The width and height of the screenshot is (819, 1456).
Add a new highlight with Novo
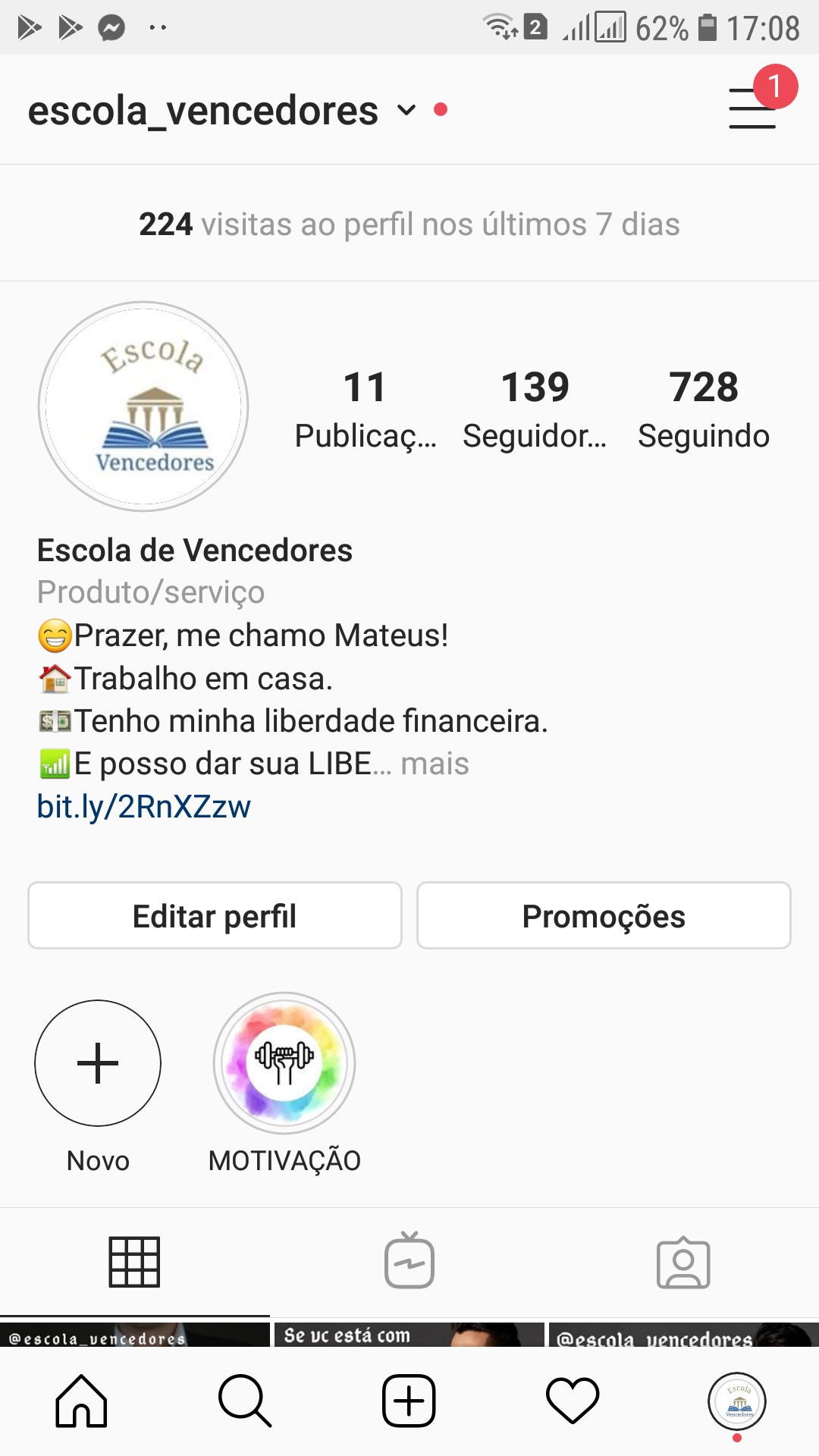click(98, 1063)
